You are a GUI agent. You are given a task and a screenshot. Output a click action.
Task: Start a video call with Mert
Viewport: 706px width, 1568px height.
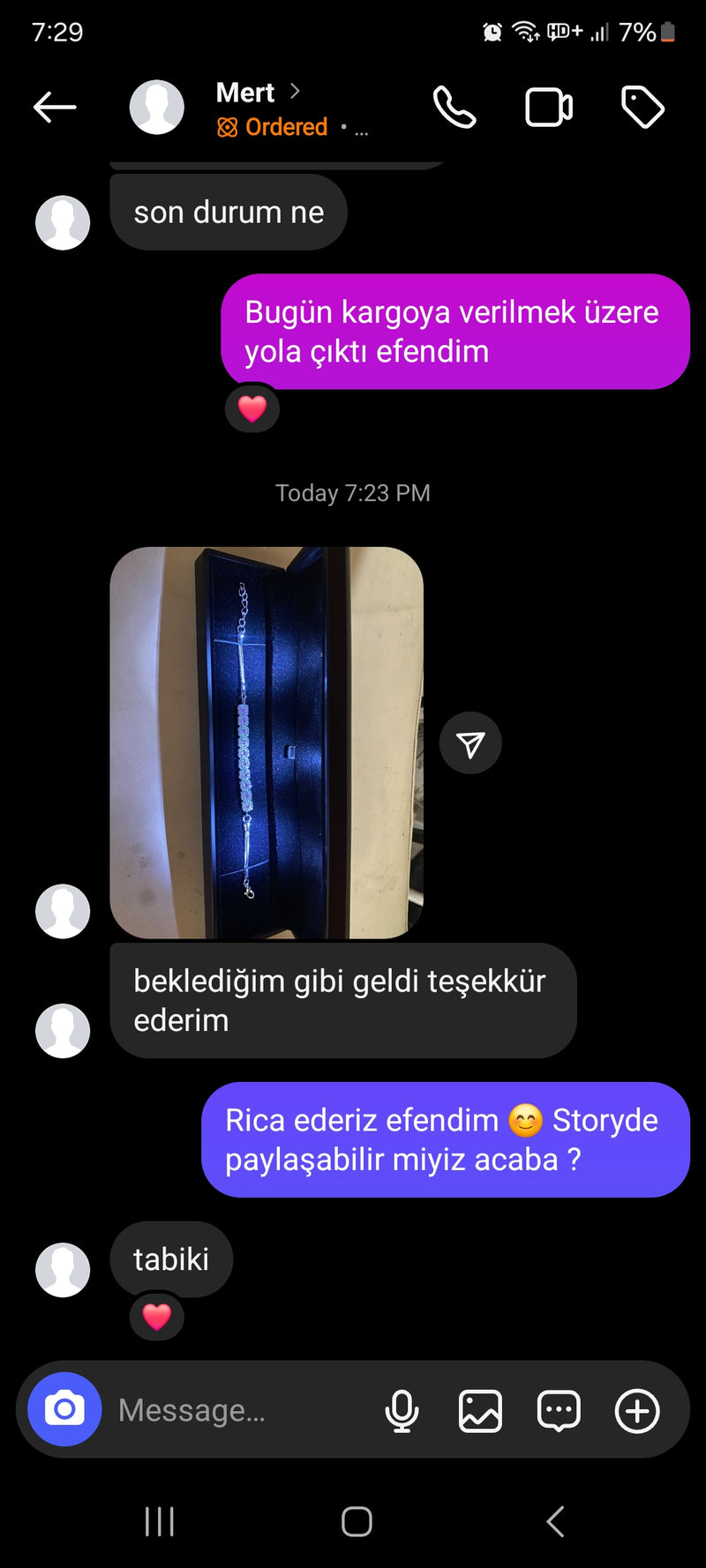(549, 108)
